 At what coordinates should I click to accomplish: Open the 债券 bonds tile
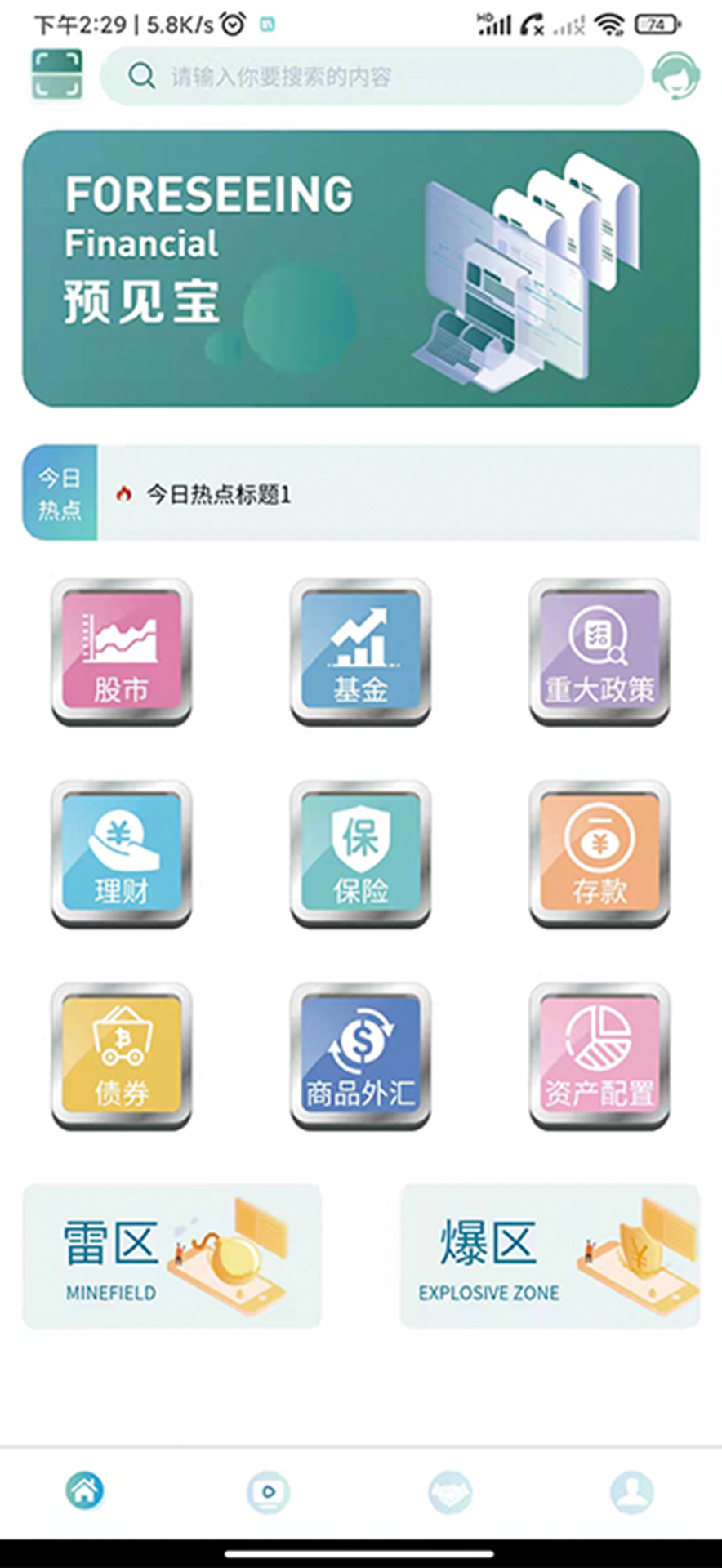click(x=122, y=1055)
